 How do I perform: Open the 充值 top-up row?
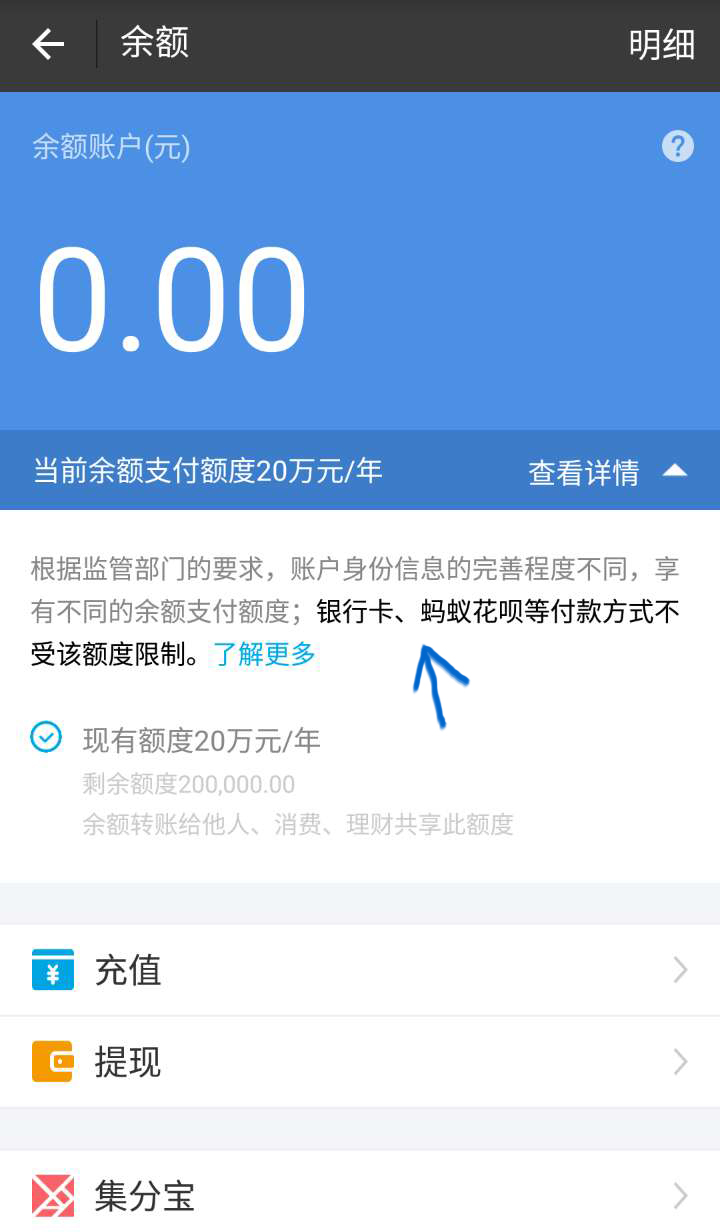(360, 970)
